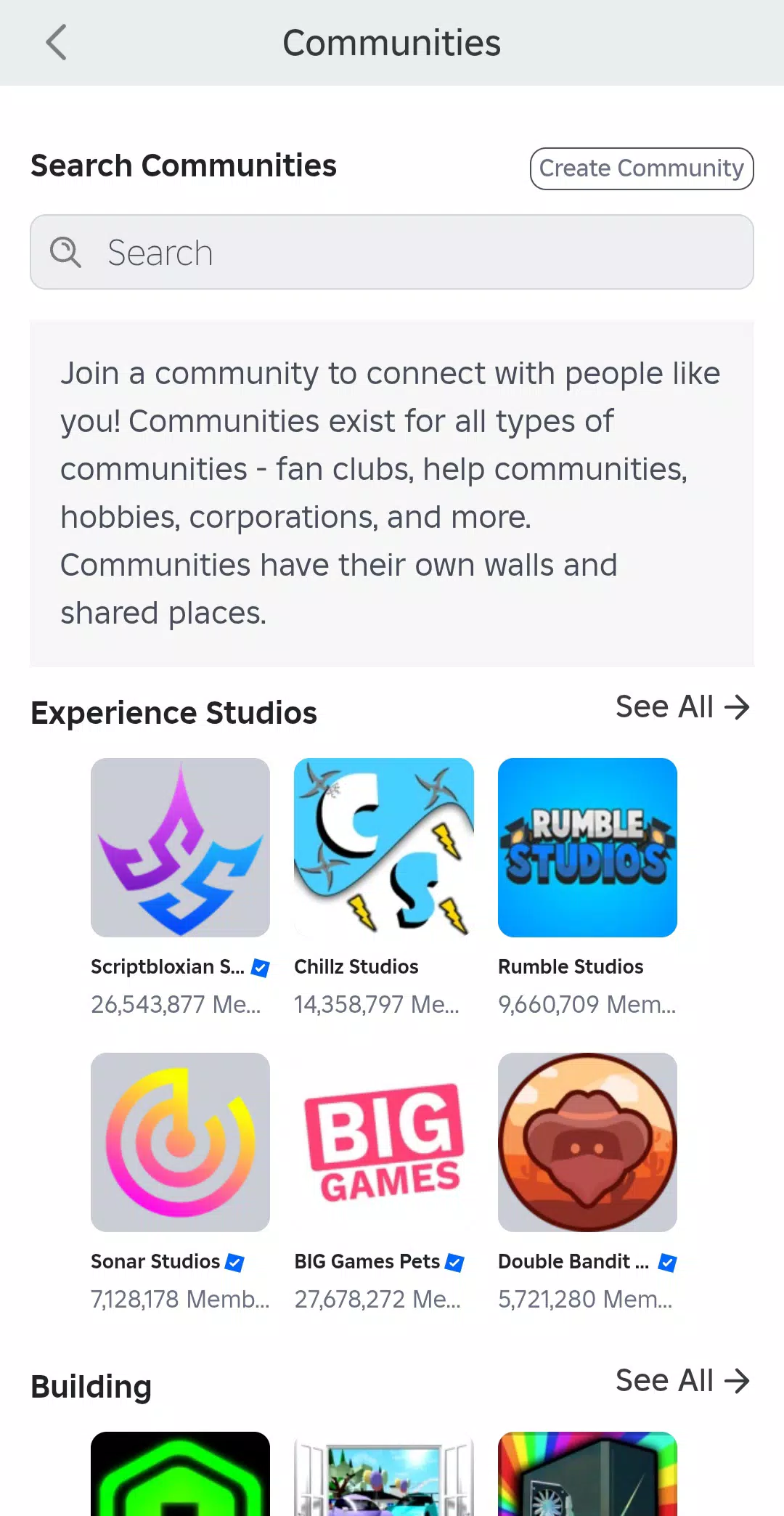See all Building communities
The height and width of the screenshot is (1516, 784).
click(682, 1381)
